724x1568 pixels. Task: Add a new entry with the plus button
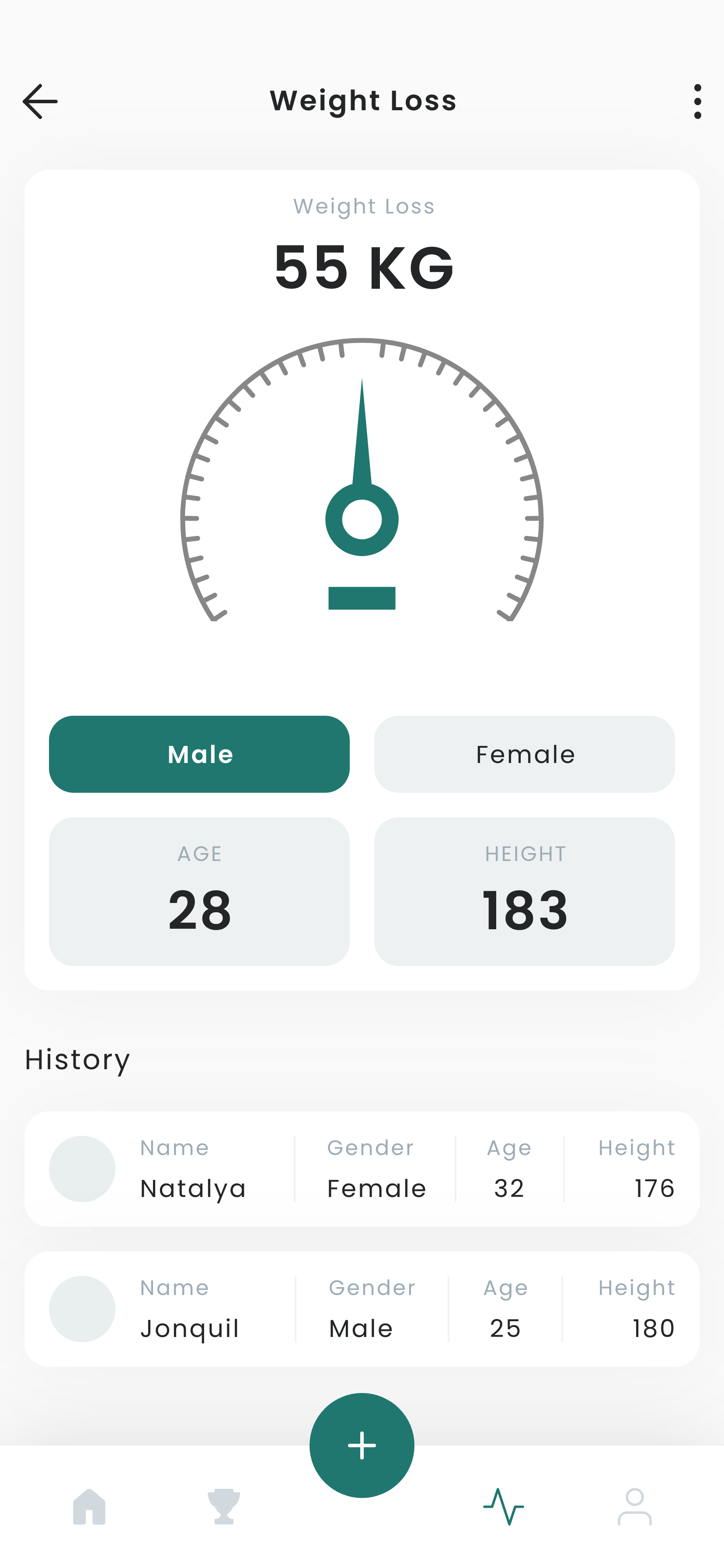(362, 1445)
